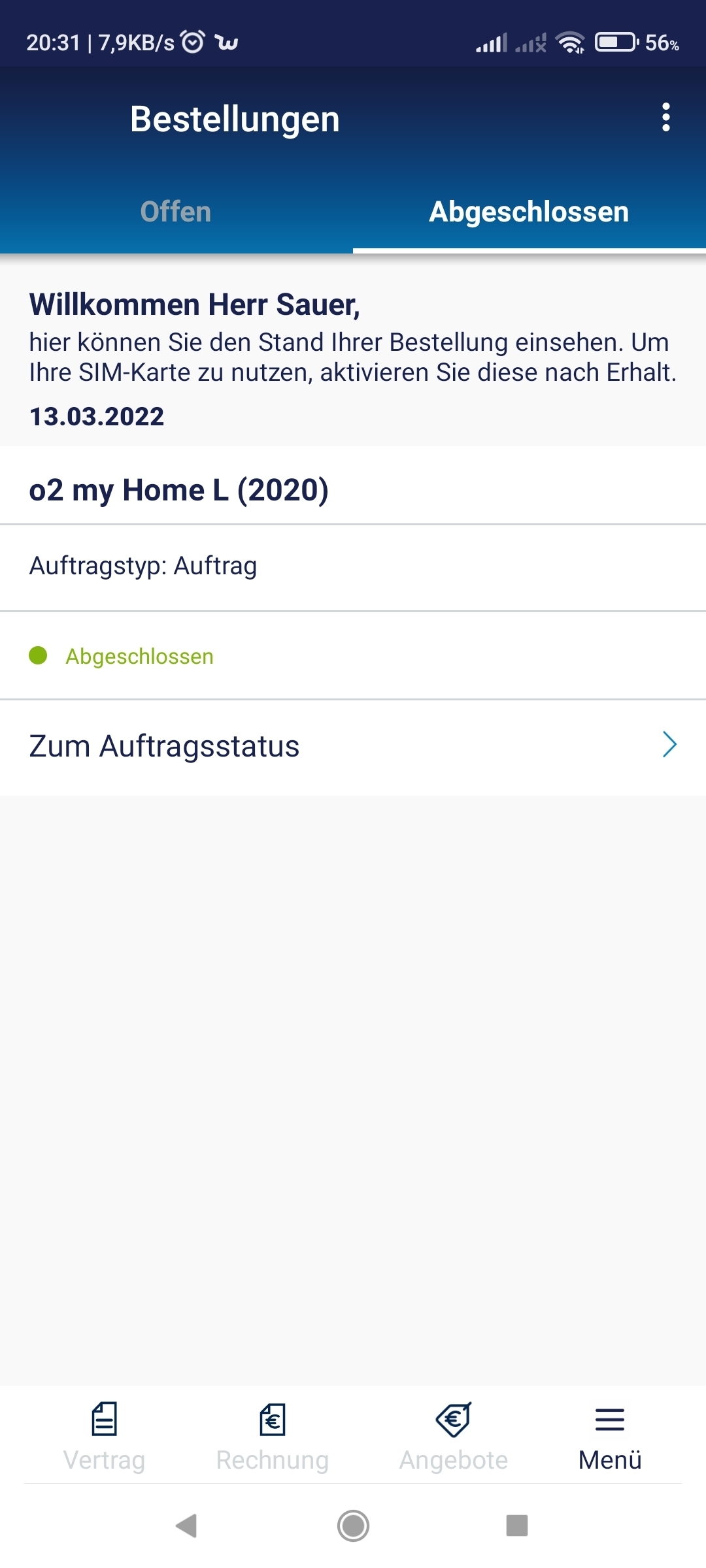This screenshot has width=706, height=1568.
Task: Open the three-dot overflow menu
Action: coord(665,118)
